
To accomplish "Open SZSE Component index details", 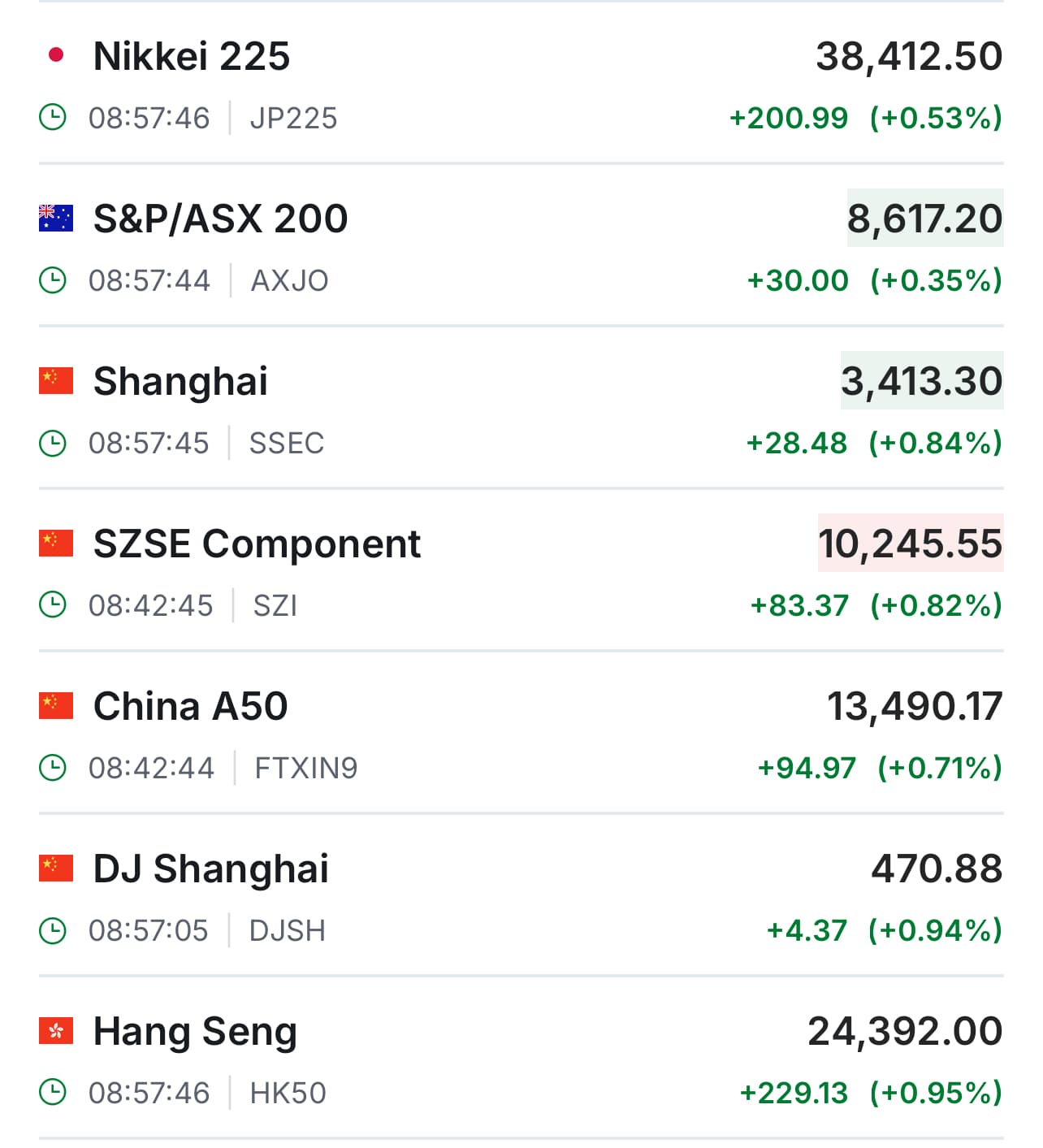I will coord(257,544).
